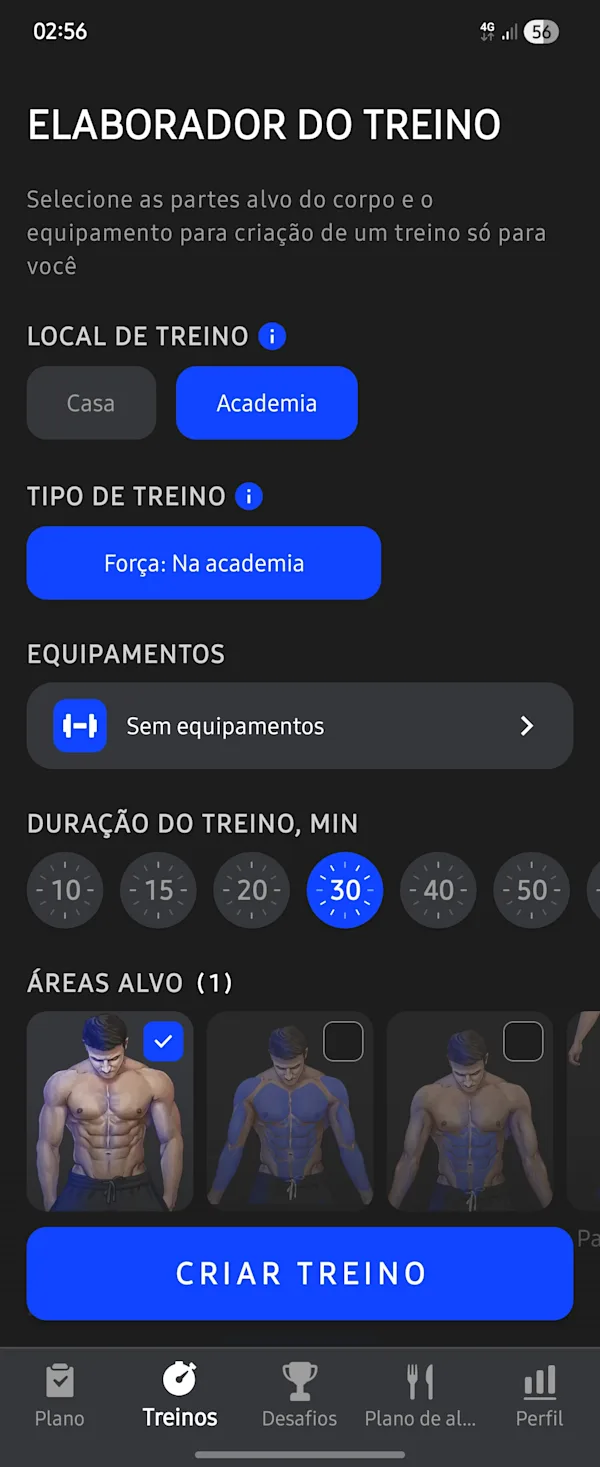The image size is (600, 1467).
Task: Open the Plano de al... meal plan tab
Action: (x=420, y=1396)
